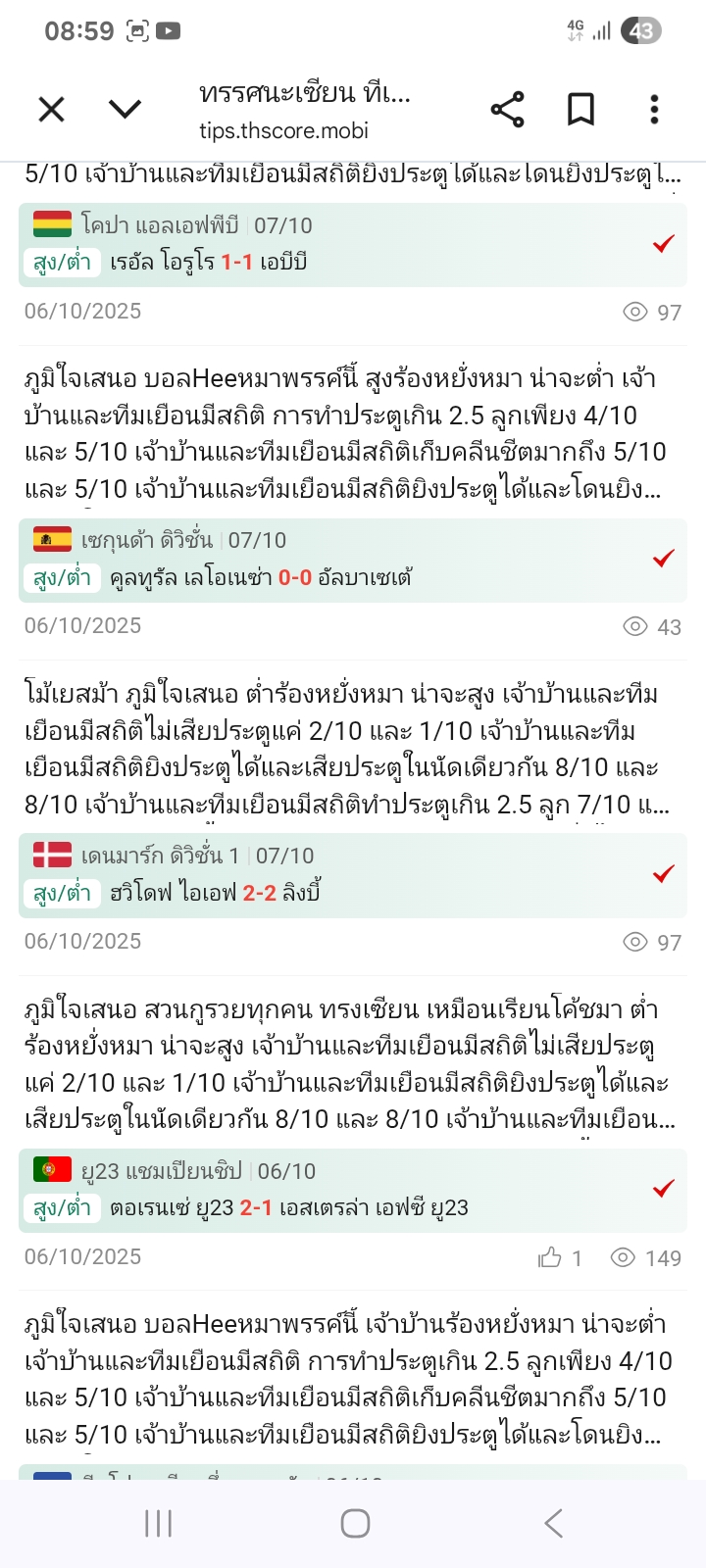Close the browser tab with X

[x=51, y=109]
